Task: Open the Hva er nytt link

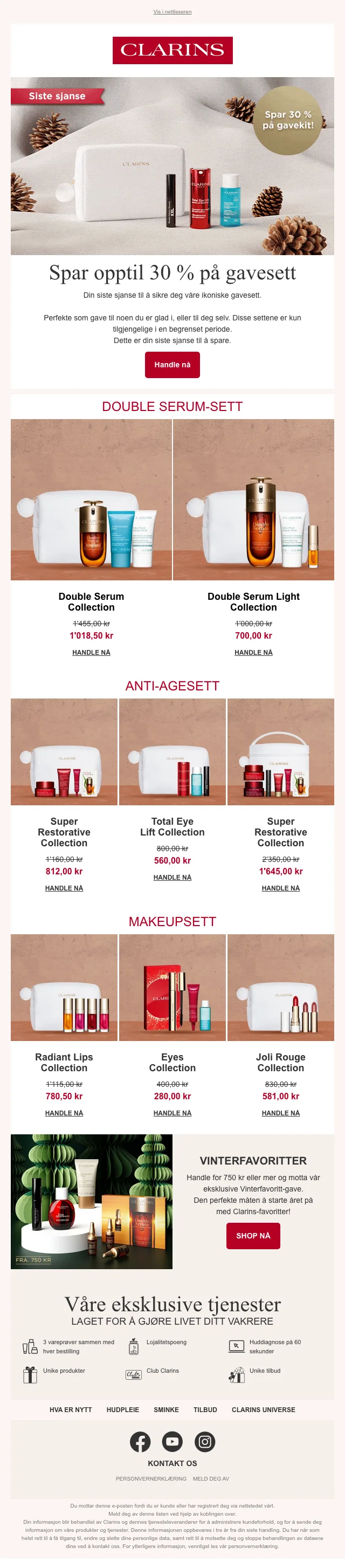Action: click(x=71, y=1410)
